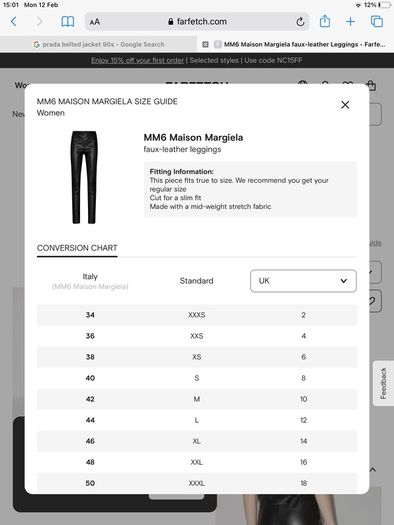Image resolution: width=394 pixels, height=525 pixels.
Task: Go back in Safari
Action: point(14,22)
